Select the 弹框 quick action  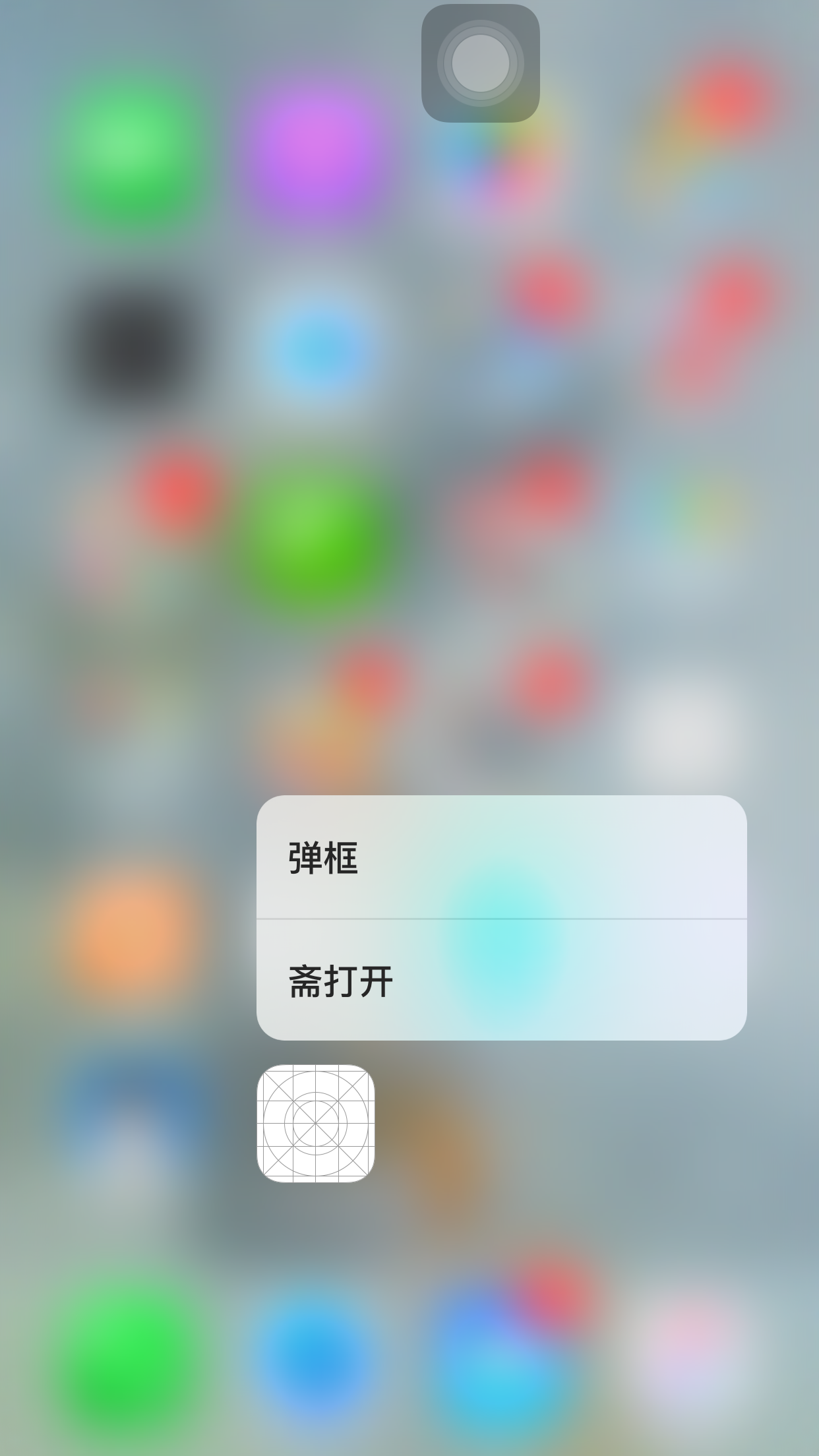coord(501,857)
